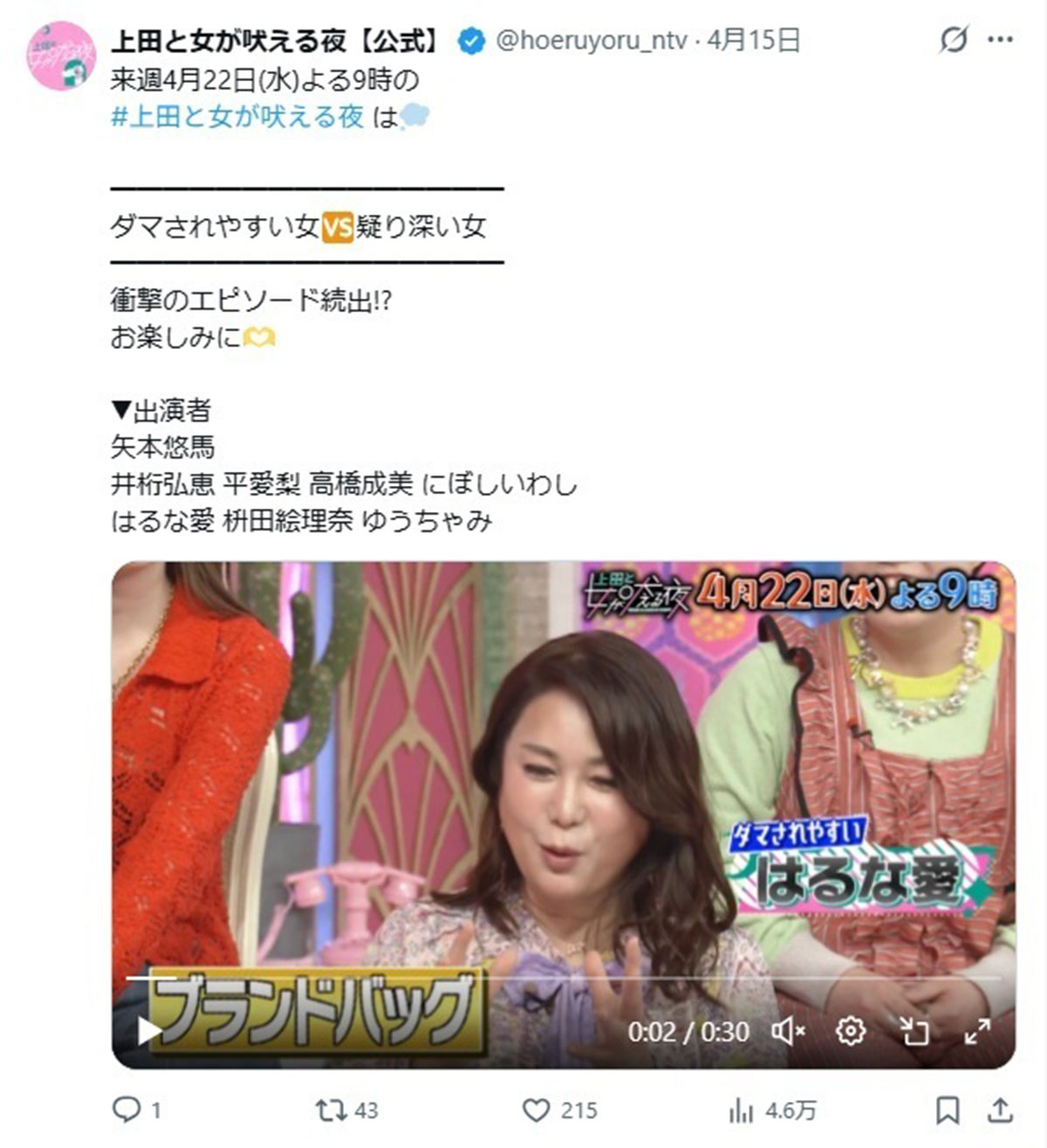Unmute the video sound
Screen dimensions: 1047x1148
788,1032
